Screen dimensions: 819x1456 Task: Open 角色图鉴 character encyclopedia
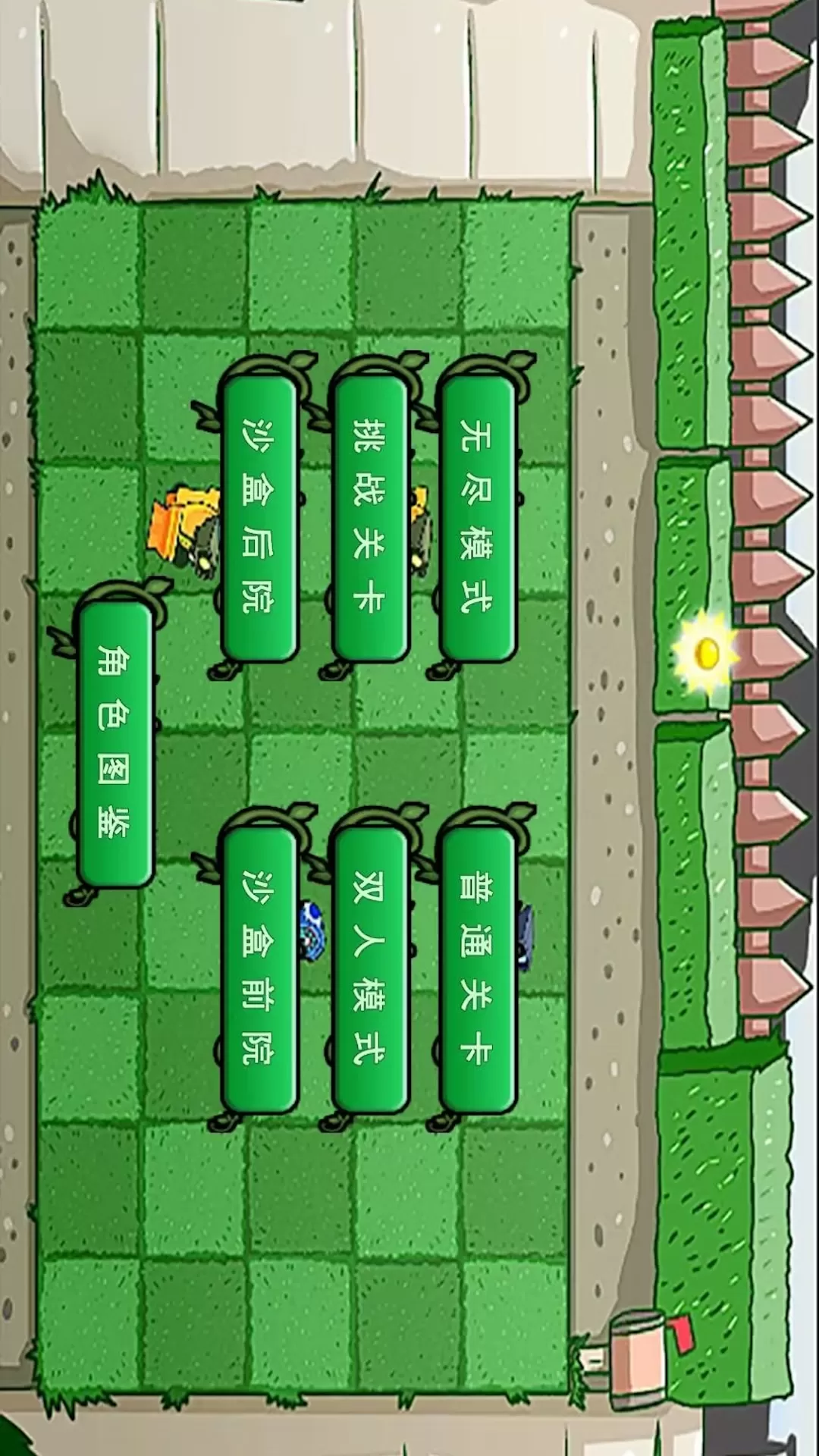(x=115, y=743)
